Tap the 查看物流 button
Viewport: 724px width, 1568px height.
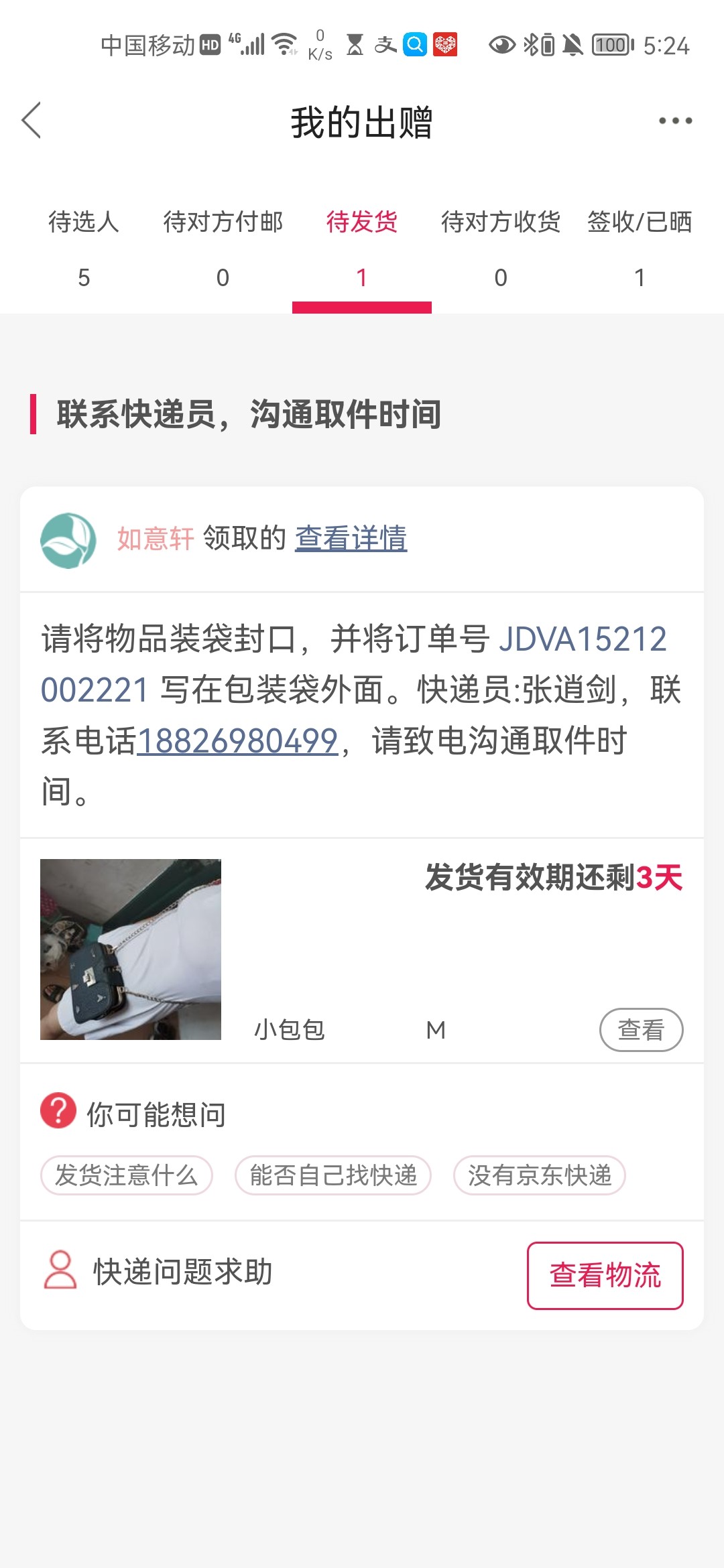[x=605, y=1275]
